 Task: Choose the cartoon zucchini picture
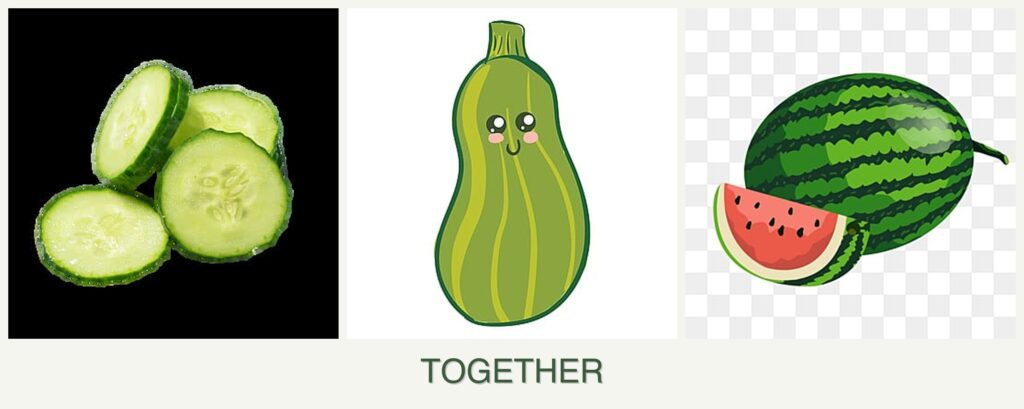click(x=512, y=175)
